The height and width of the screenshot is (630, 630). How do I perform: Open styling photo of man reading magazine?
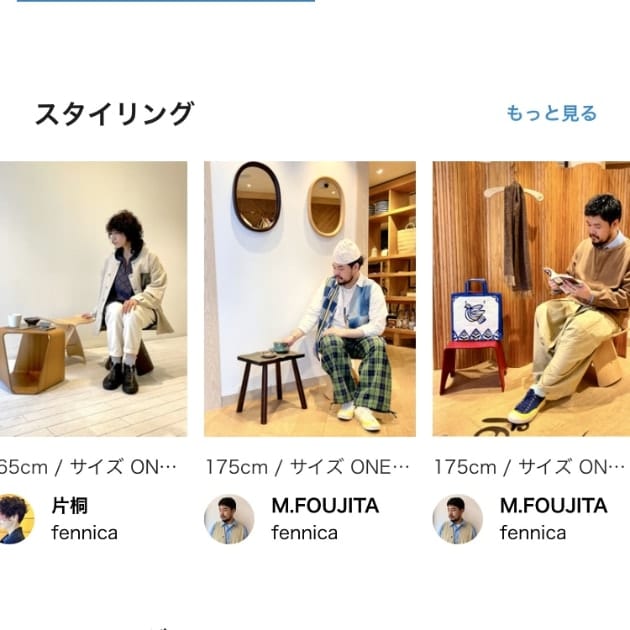531,298
